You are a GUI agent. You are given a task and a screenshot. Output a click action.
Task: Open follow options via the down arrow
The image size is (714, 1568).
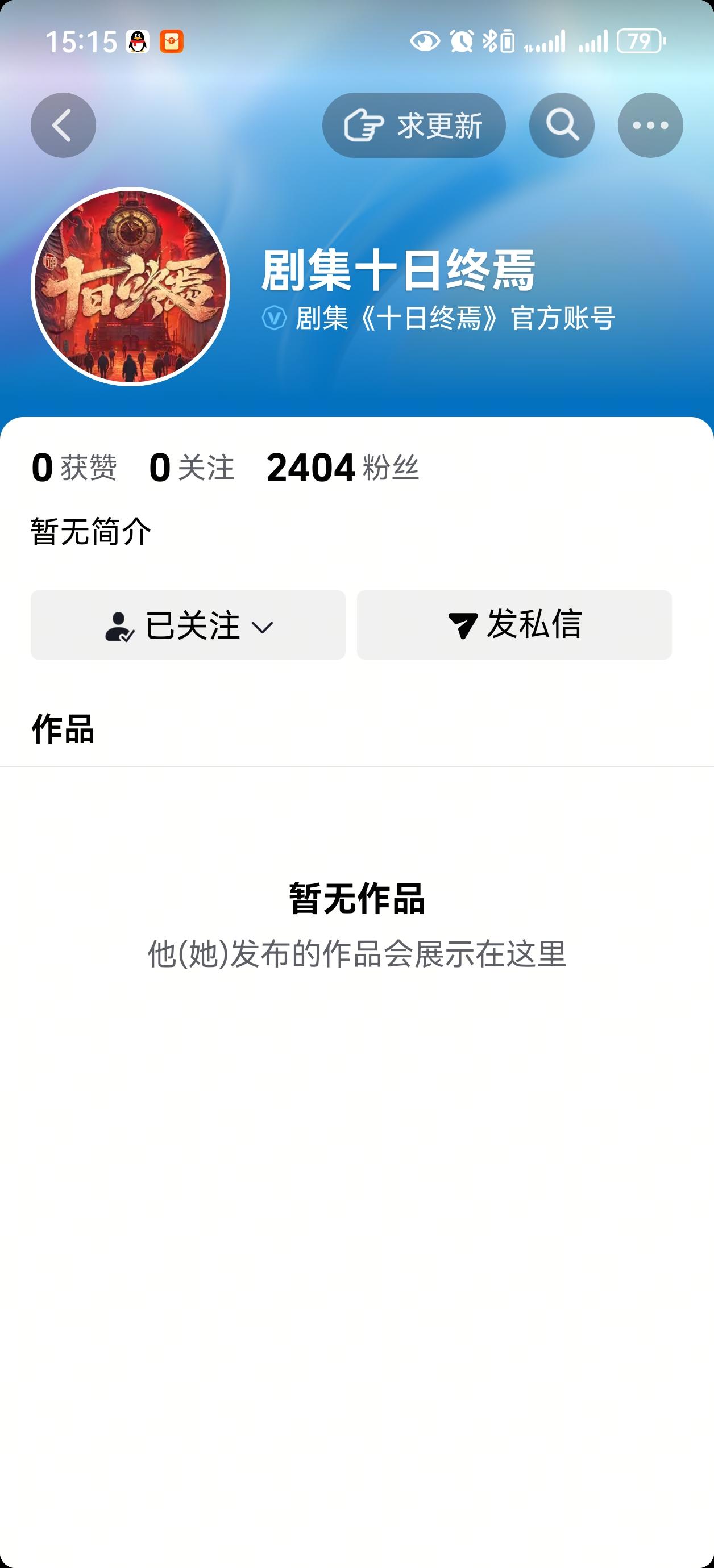264,628
